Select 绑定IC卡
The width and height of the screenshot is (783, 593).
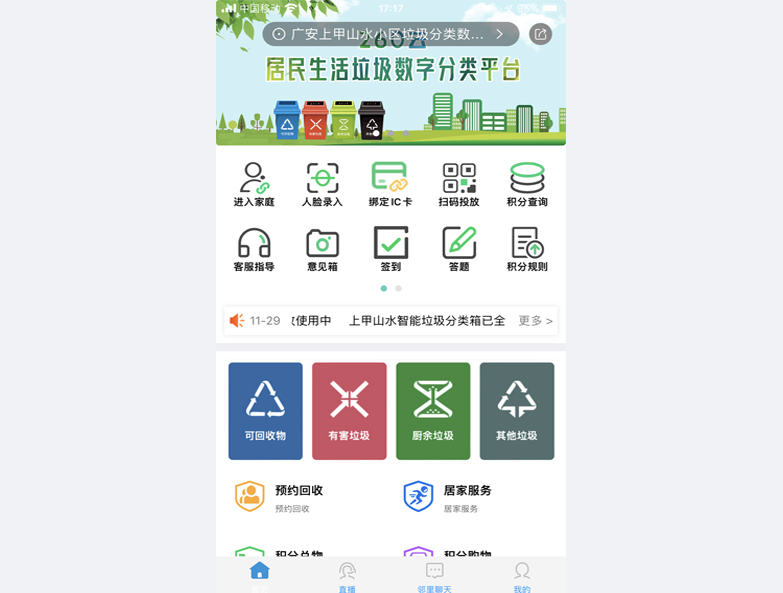[x=390, y=184]
